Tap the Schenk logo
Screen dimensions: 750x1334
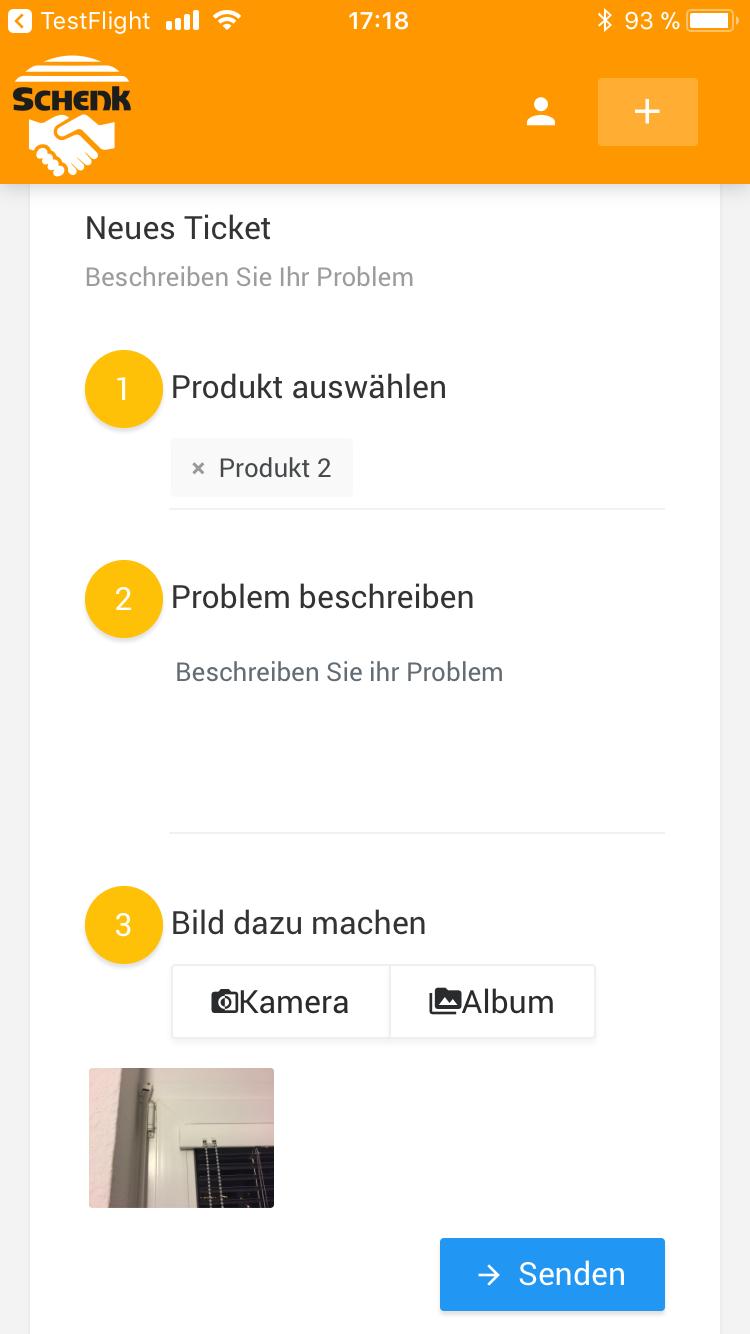point(71,115)
